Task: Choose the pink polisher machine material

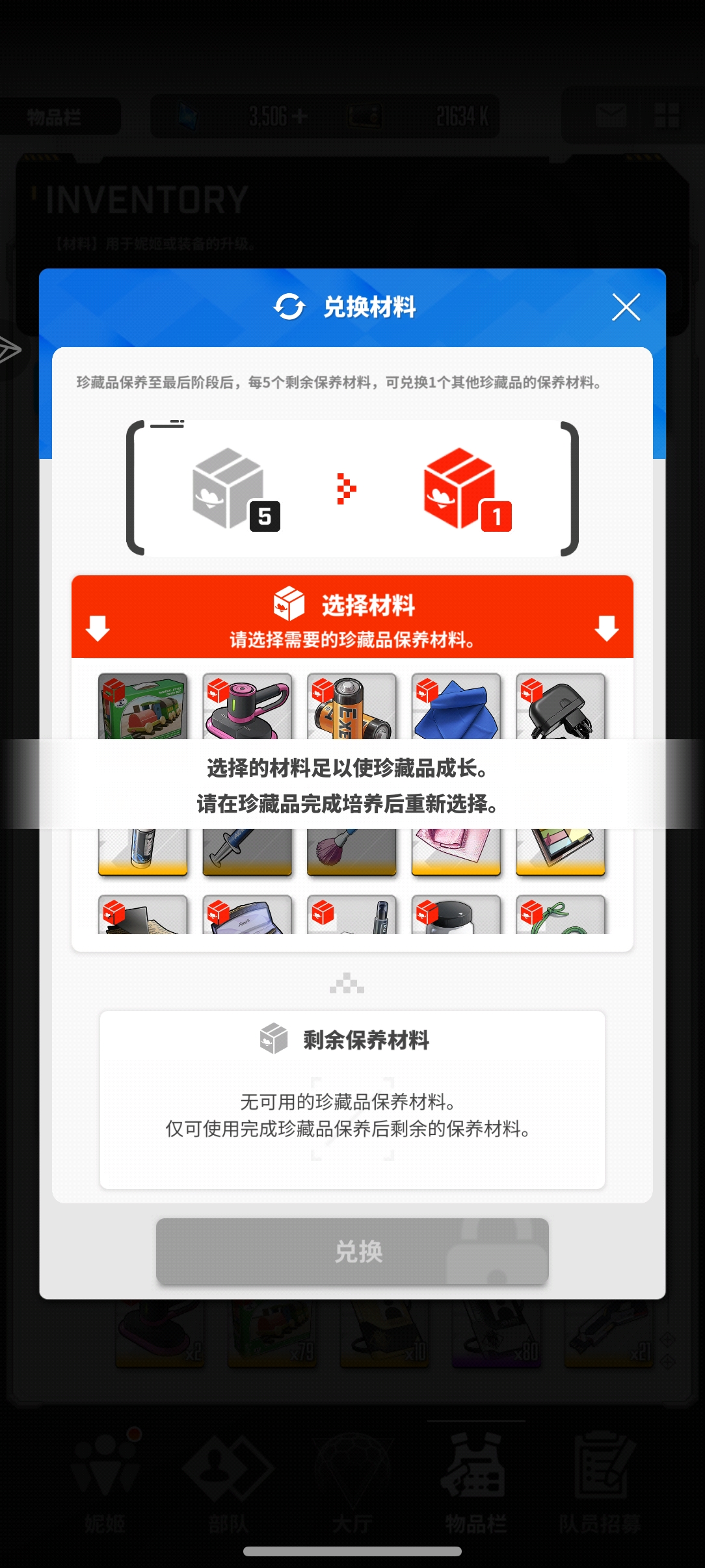Action: pos(247,707)
